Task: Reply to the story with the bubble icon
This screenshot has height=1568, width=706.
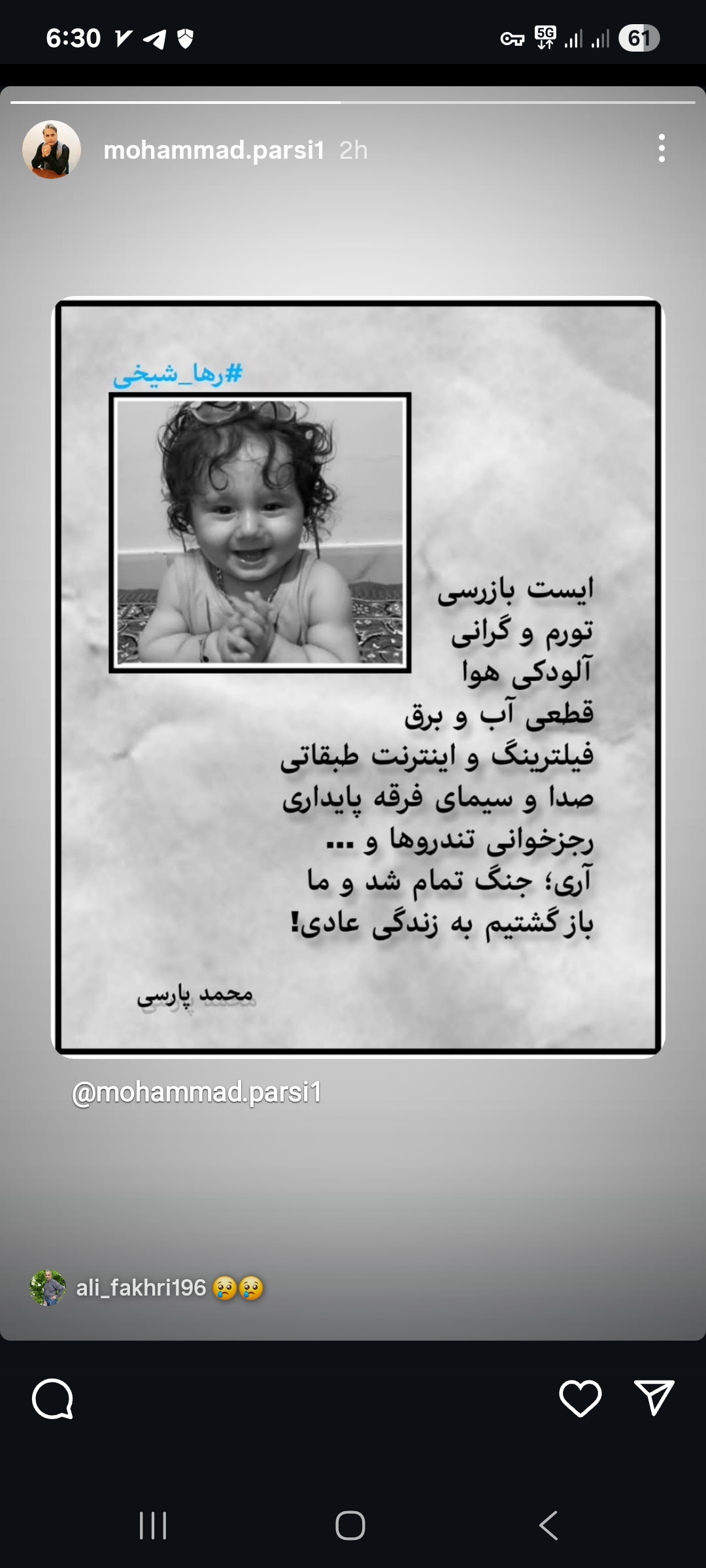Action: coord(52,1398)
